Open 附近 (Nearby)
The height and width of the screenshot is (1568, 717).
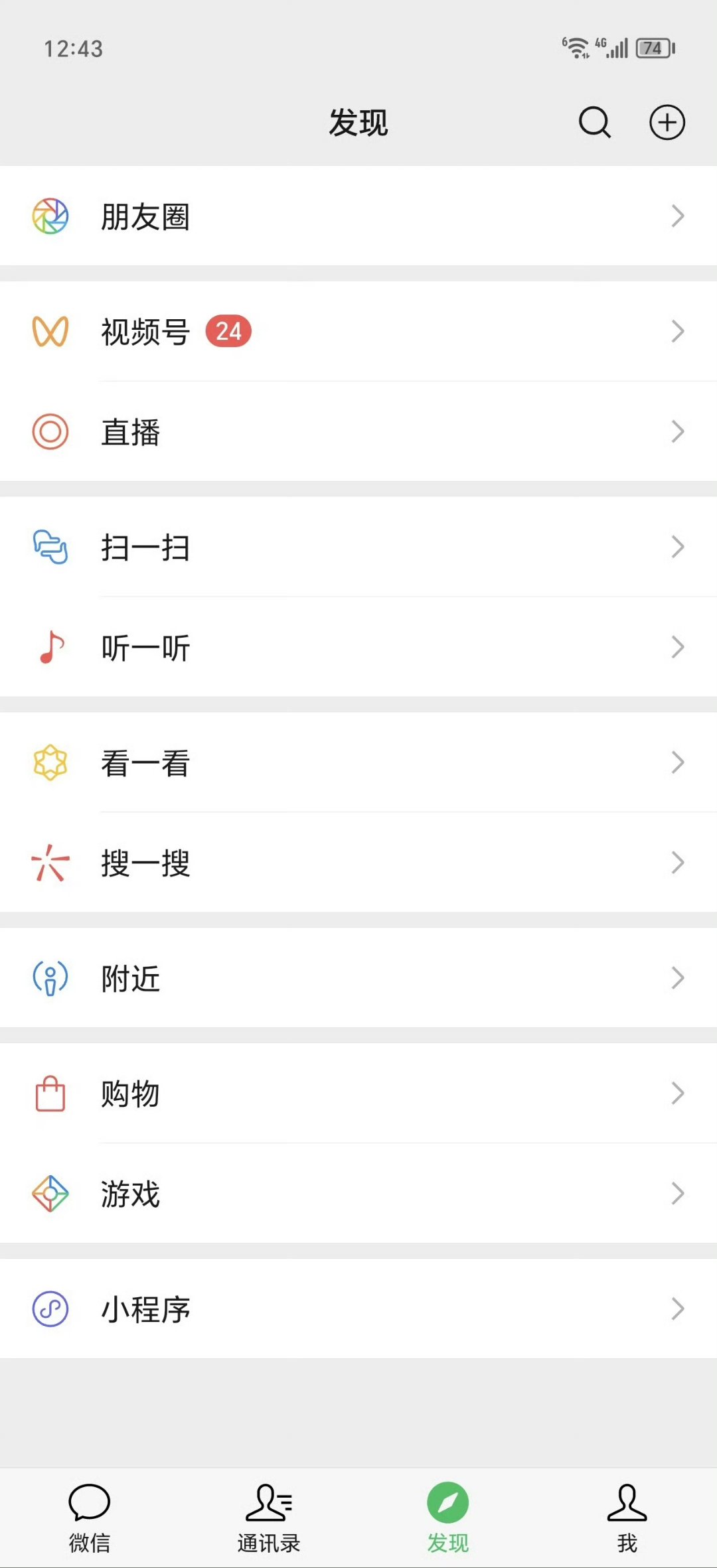coord(358,978)
